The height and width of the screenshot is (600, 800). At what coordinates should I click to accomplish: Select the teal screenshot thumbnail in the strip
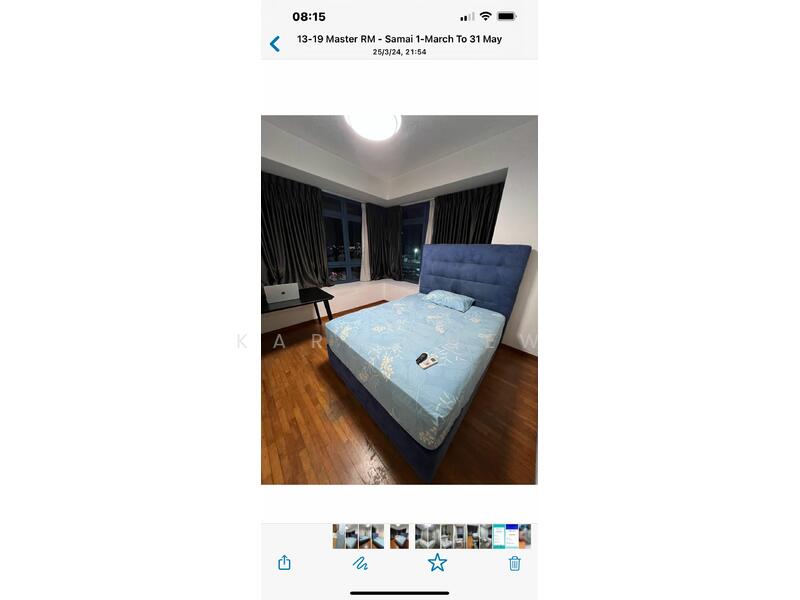click(x=499, y=536)
